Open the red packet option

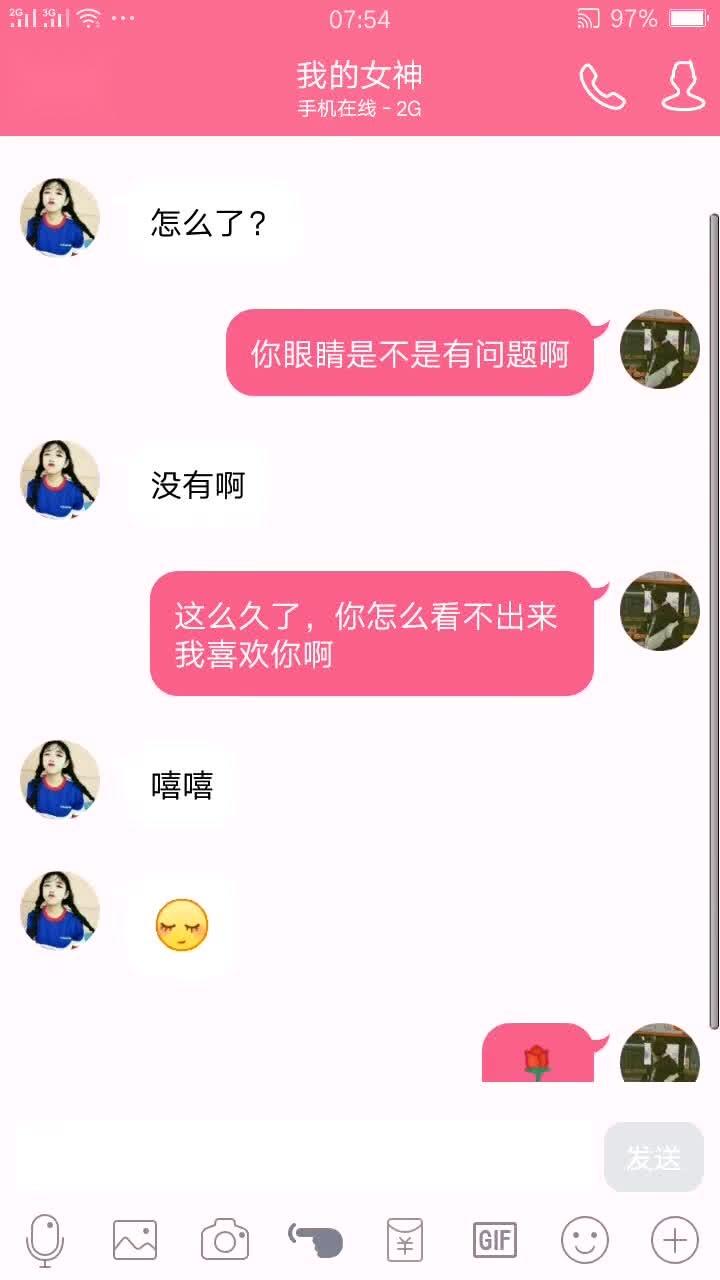coord(405,1241)
